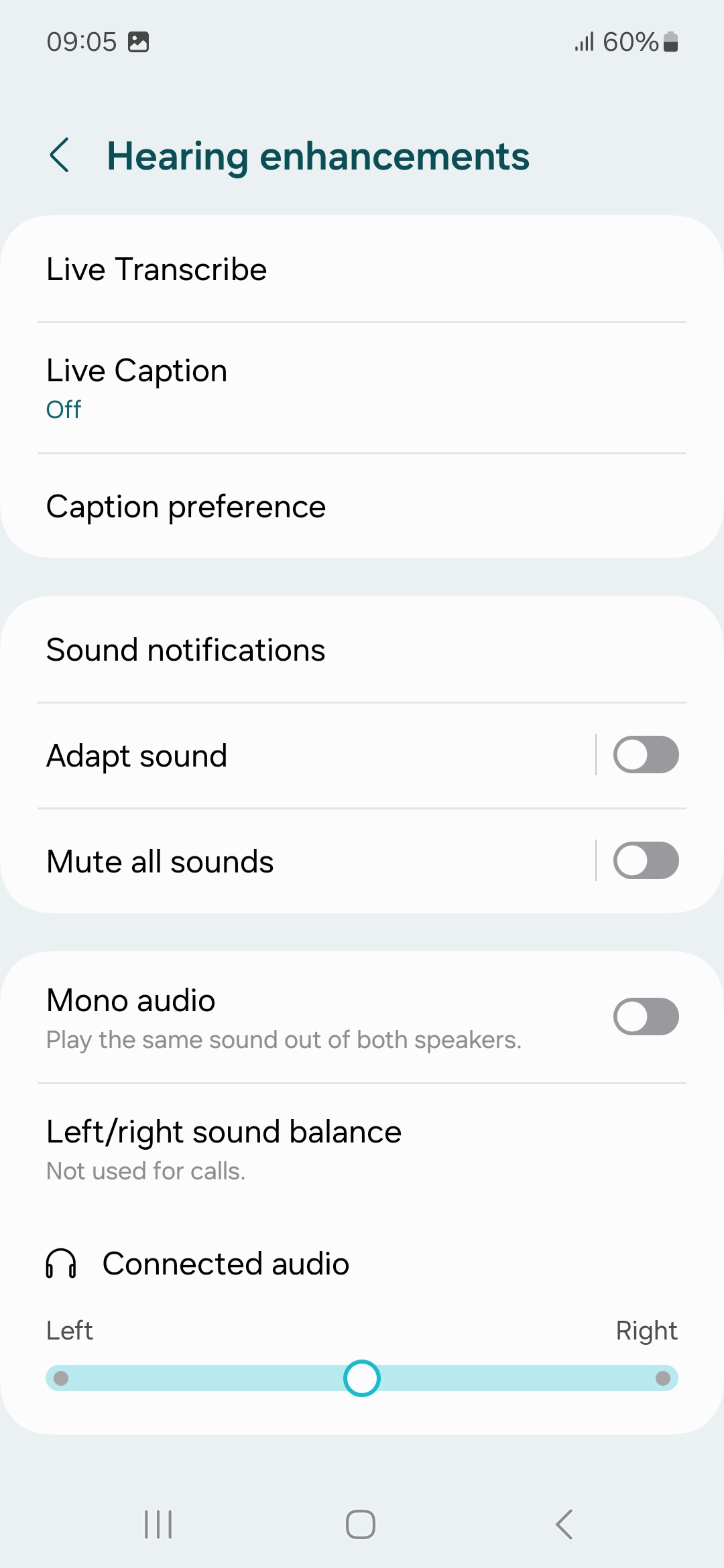
Task: Open Live Caption settings
Action: coord(137,387)
